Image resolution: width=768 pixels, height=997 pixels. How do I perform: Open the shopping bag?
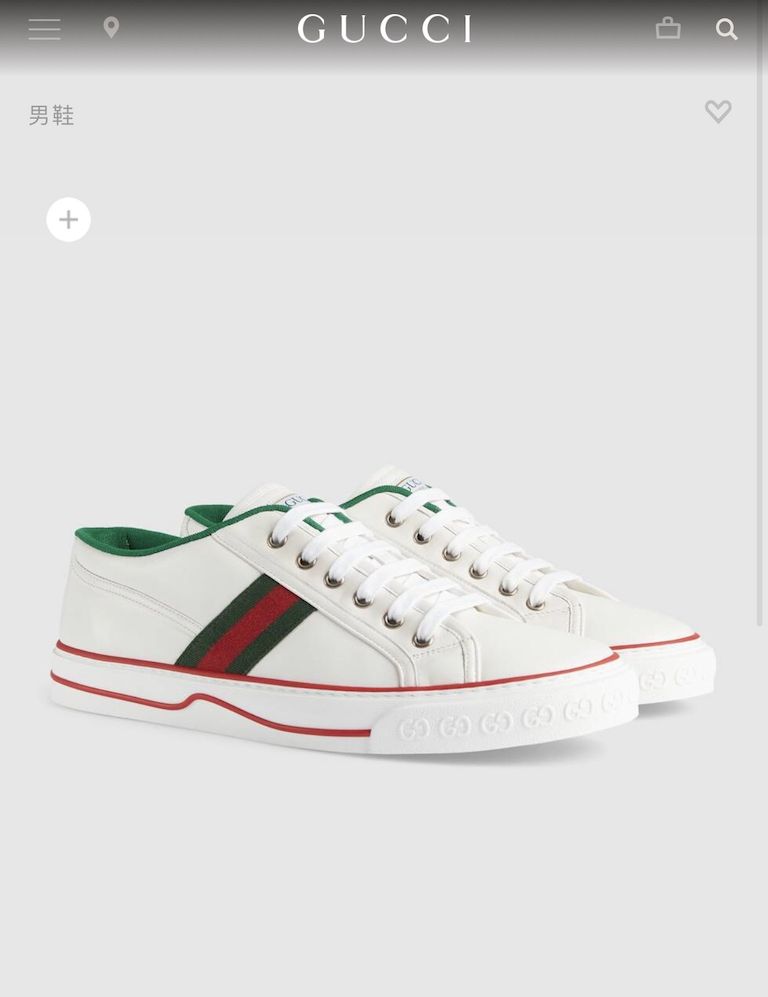tap(668, 29)
